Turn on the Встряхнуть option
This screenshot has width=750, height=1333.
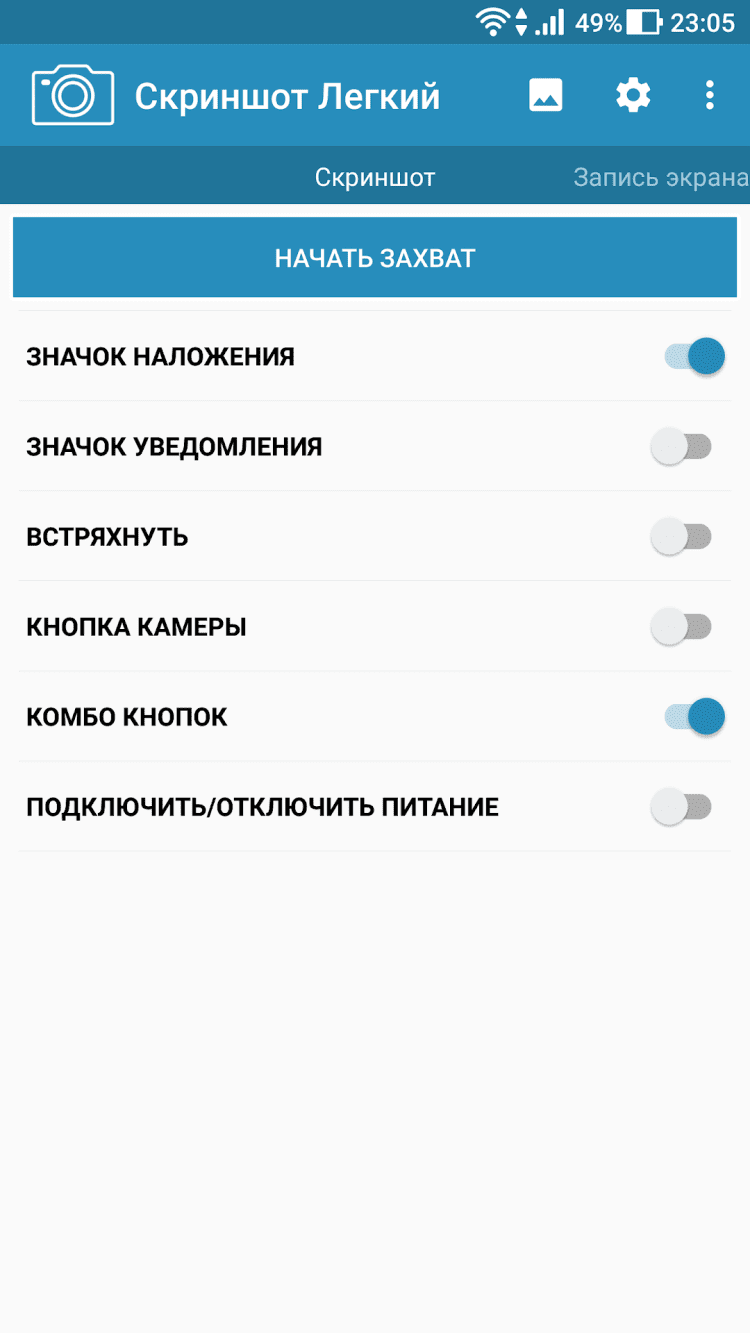(x=681, y=537)
